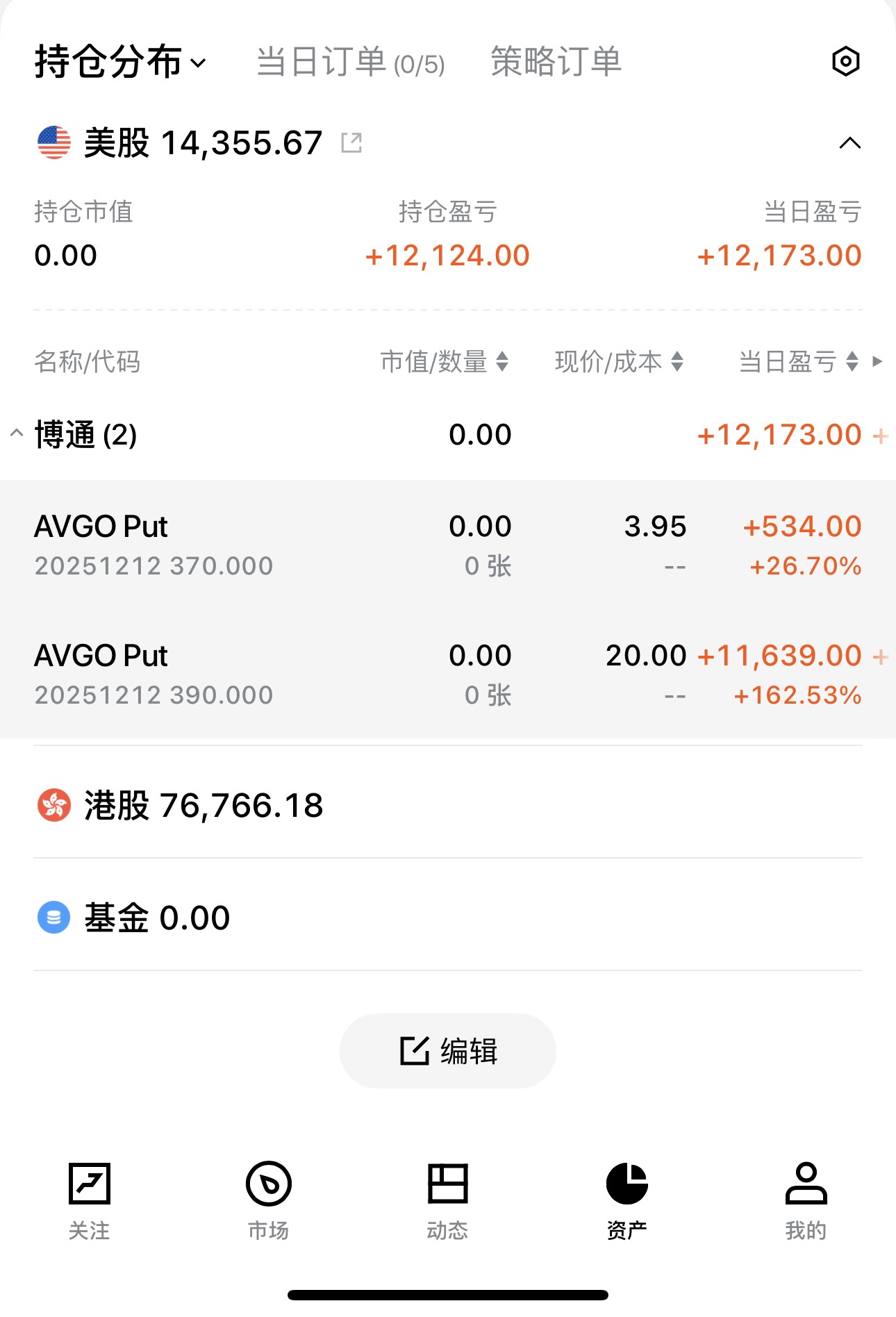Collapse the 博通 (2) group

17,434
